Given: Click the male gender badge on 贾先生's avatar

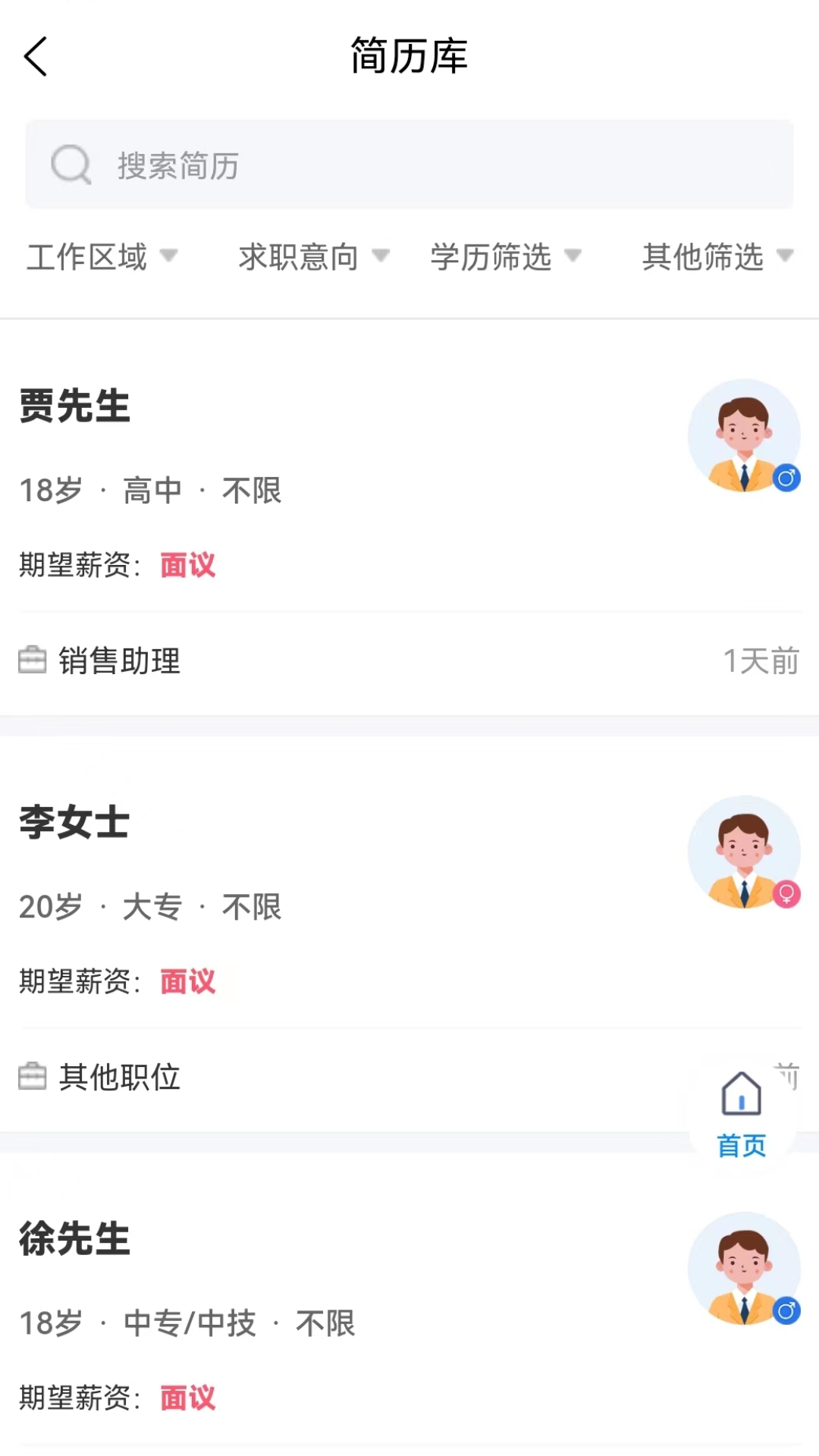Looking at the screenshot, I should 787,478.
